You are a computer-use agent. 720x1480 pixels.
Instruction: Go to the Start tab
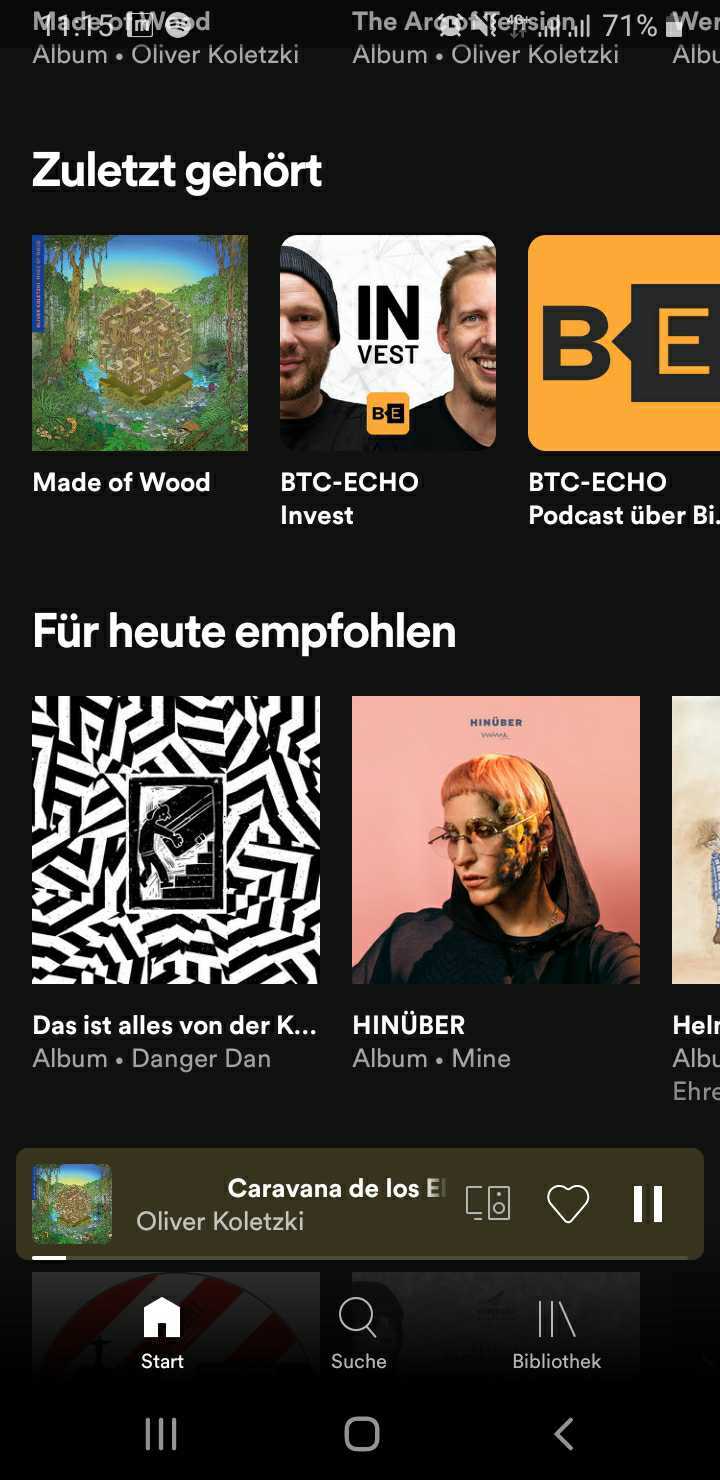click(162, 1333)
